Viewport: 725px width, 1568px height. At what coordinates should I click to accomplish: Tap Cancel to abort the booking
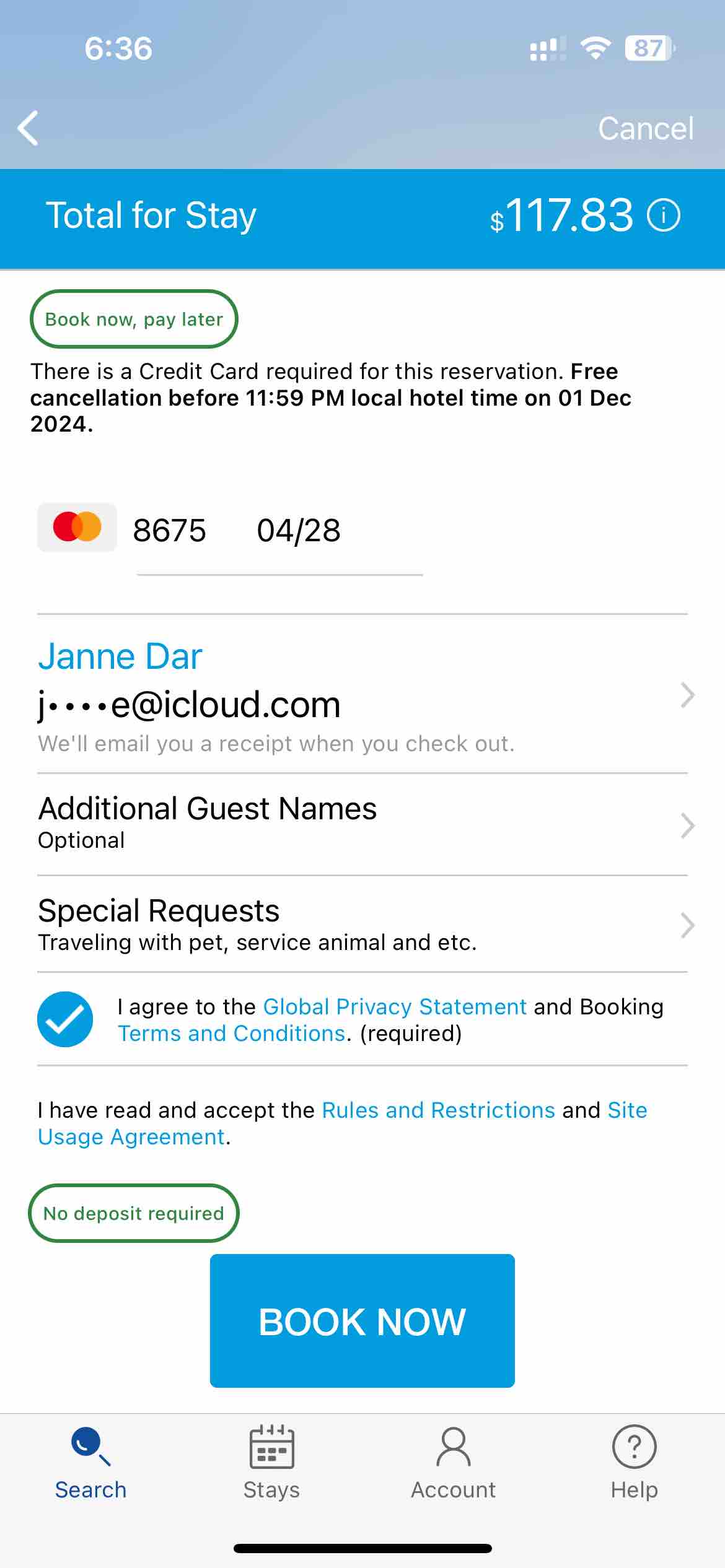coord(645,129)
